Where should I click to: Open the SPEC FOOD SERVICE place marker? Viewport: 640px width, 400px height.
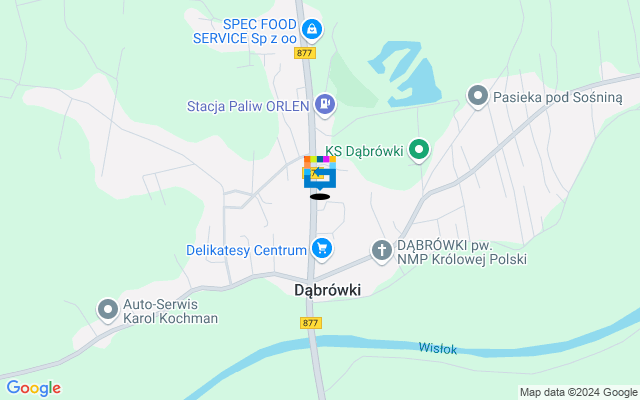click(x=312, y=29)
